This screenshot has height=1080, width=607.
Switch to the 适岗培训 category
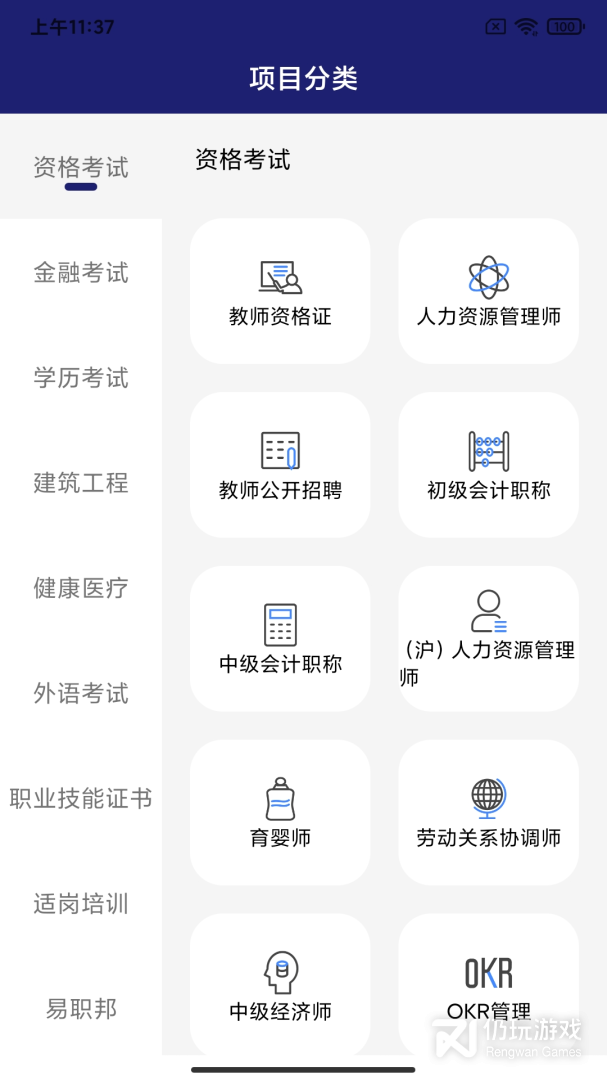click(x=81, y=904)
